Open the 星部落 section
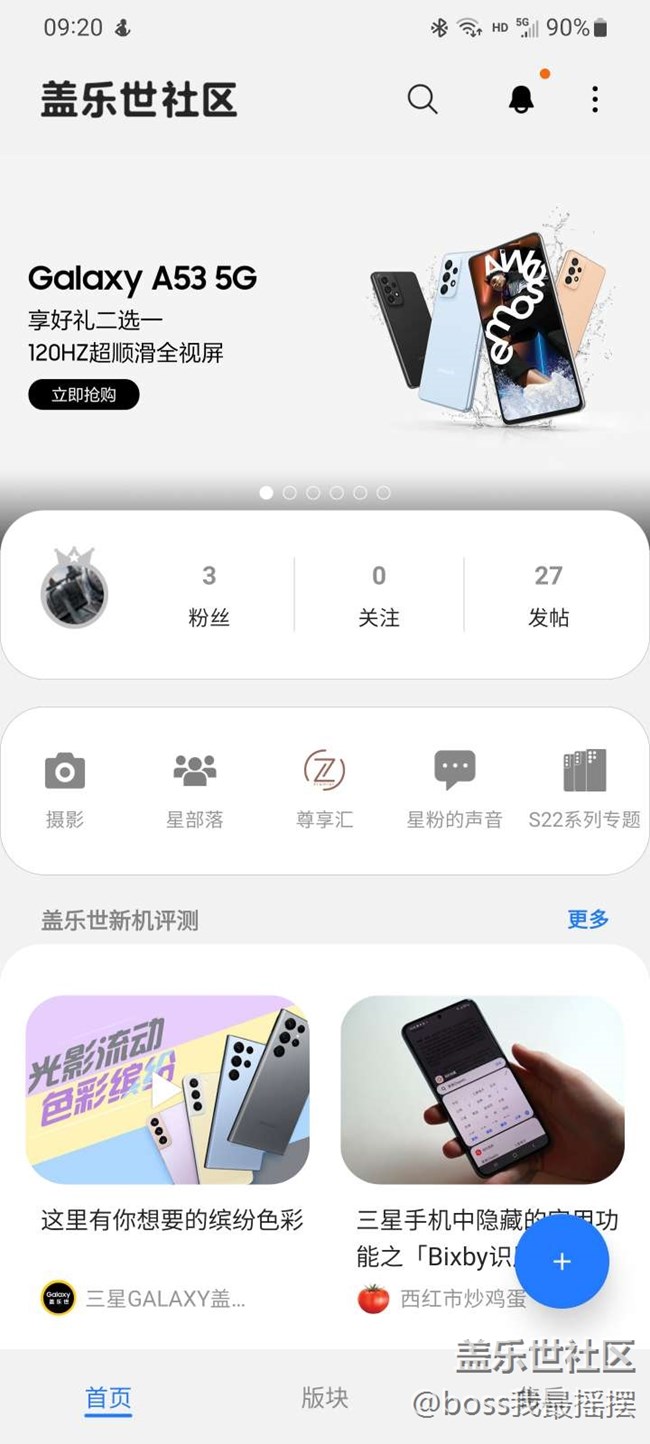This screenshot has width=650, height=1444. click(195, 790)
